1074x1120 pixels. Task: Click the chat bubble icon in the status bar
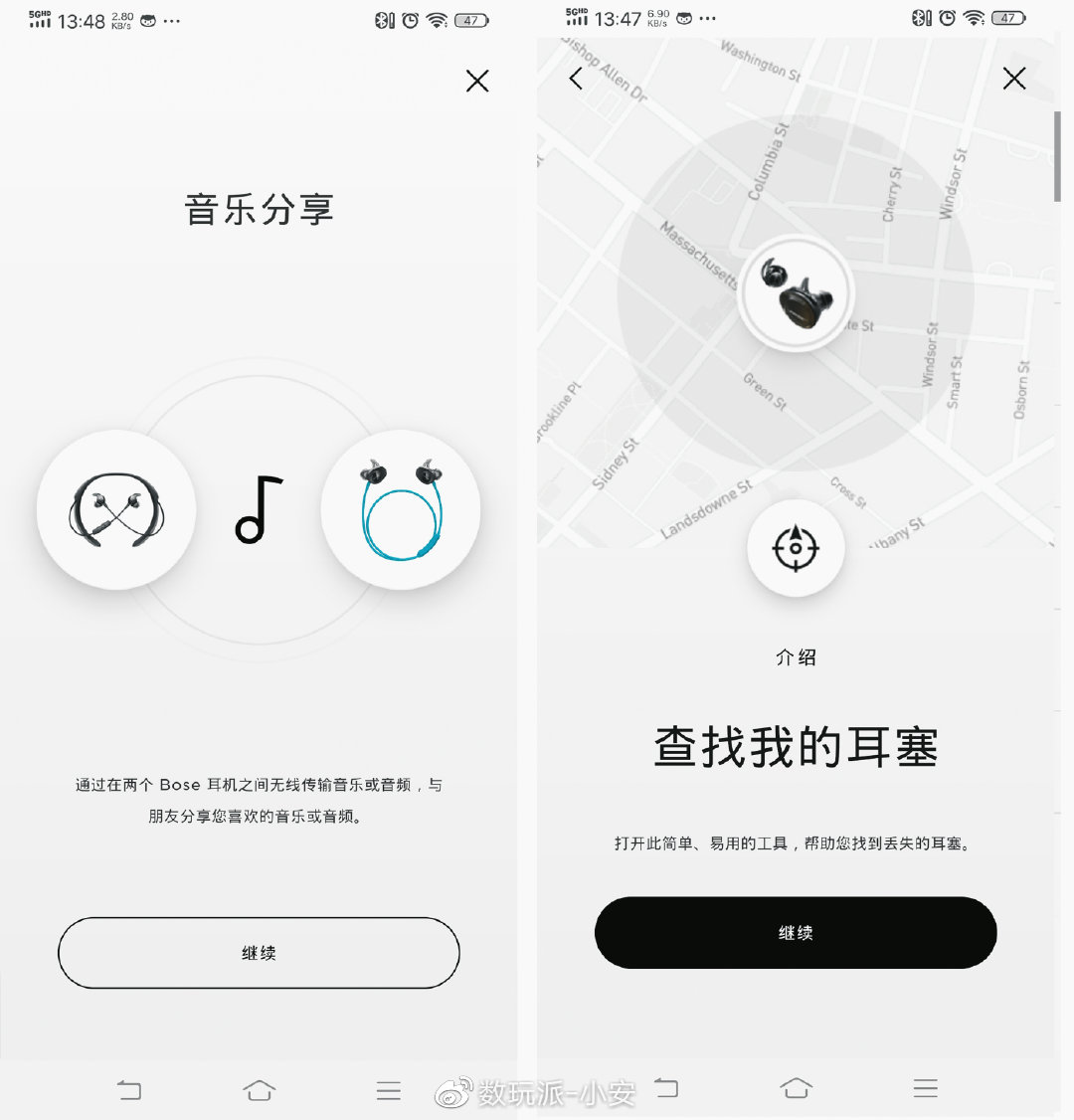coord(147,20)
